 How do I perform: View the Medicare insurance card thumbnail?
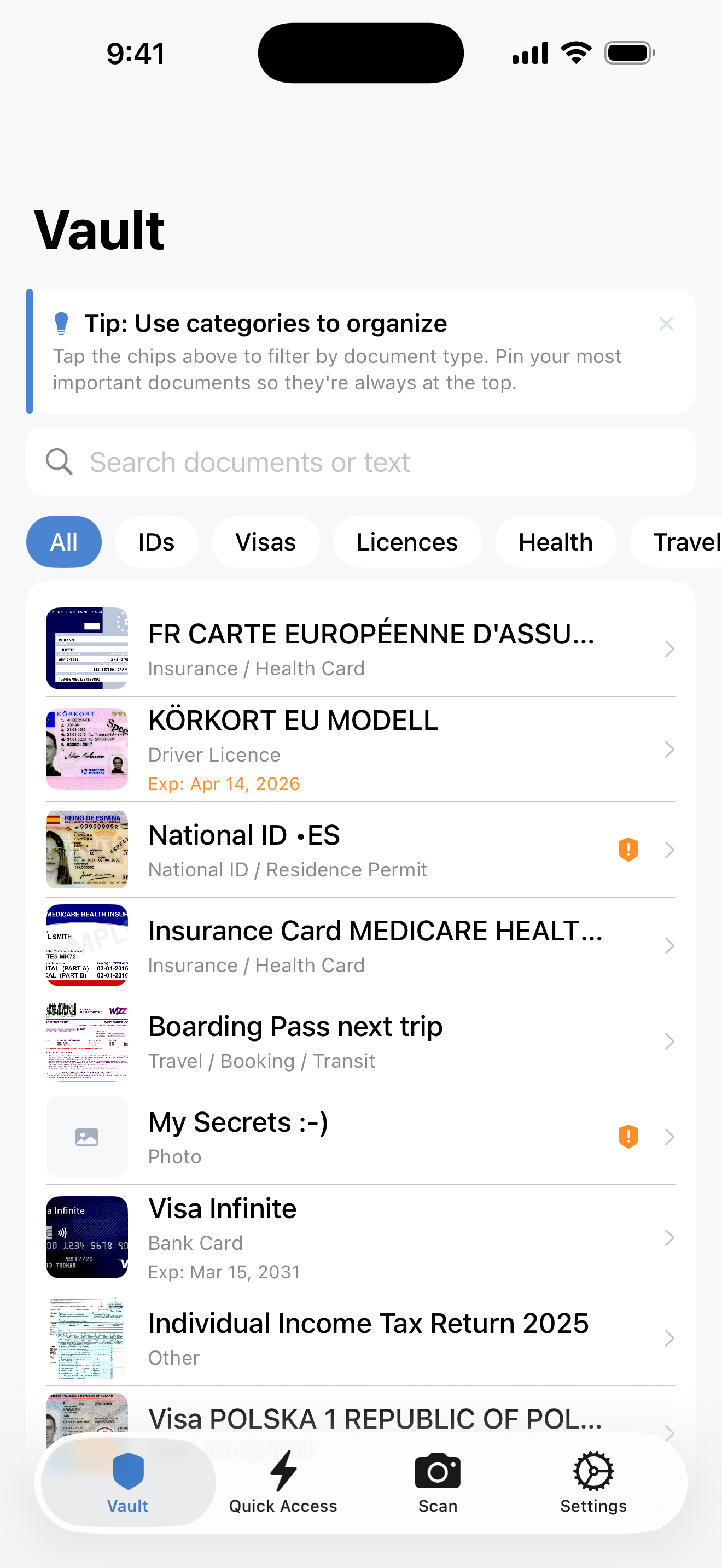pos(86,945)
